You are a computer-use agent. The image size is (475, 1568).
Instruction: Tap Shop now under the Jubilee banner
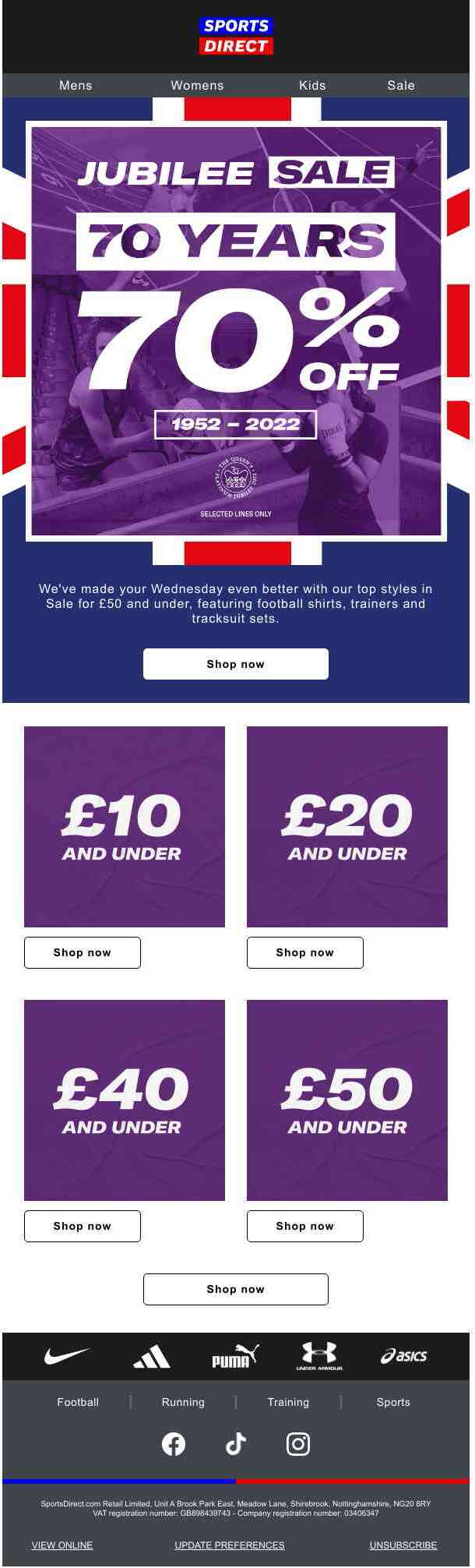[x=235, y=664]
